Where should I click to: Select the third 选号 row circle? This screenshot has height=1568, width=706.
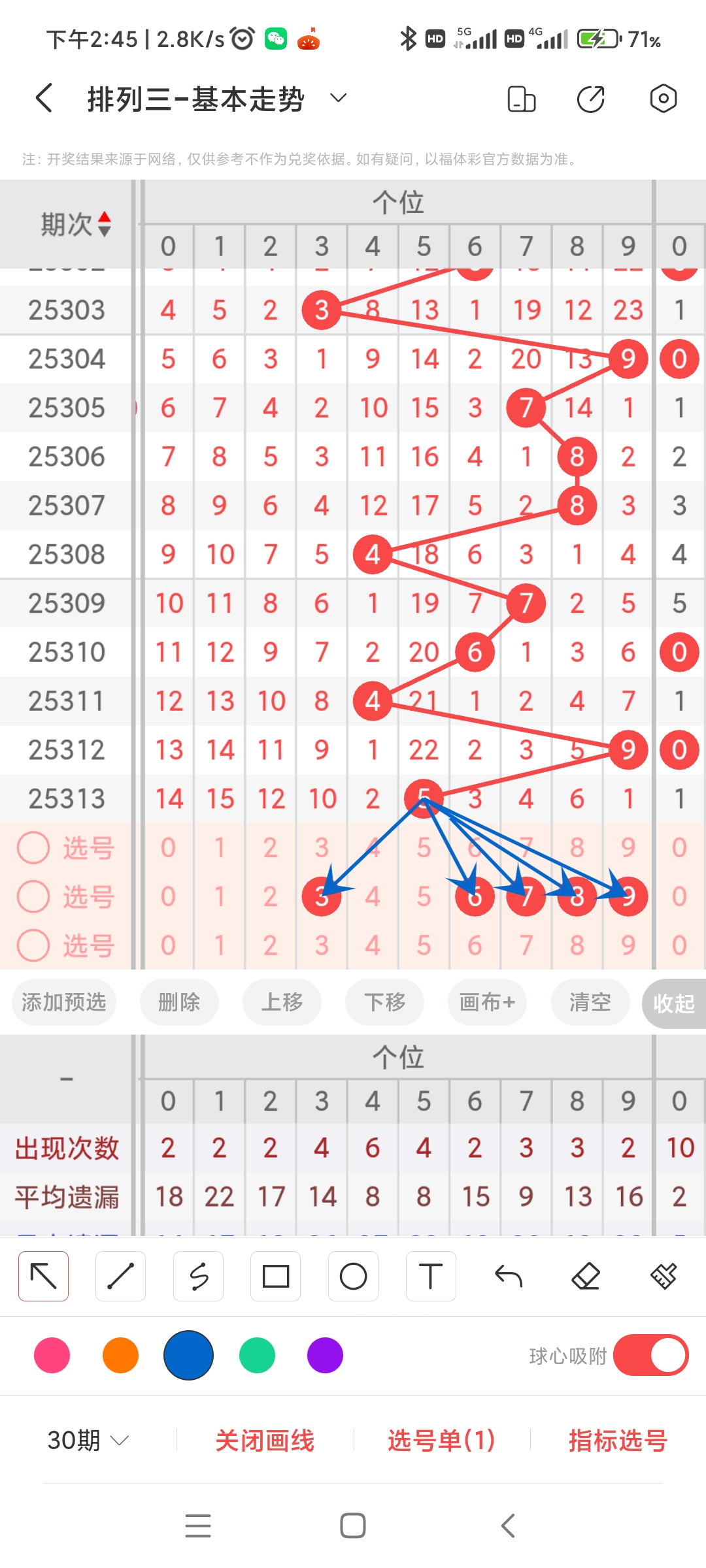pos(33,945)
